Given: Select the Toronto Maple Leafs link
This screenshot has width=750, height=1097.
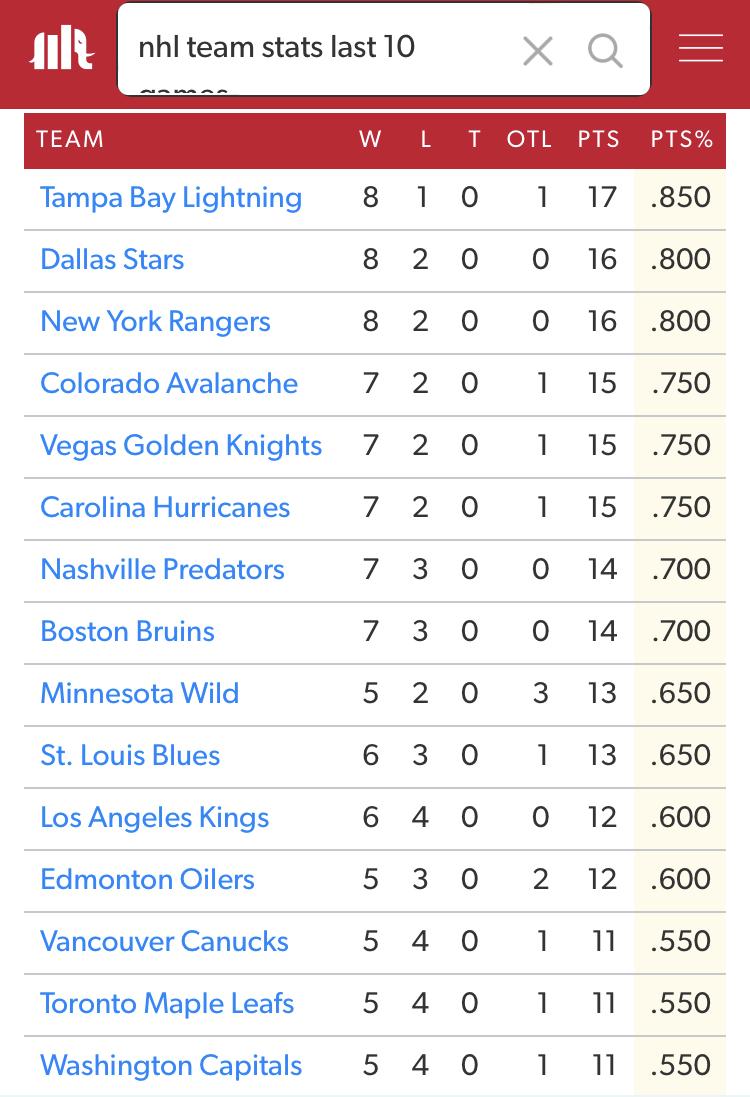Looking at the screenshot, I should point(167,1003).
